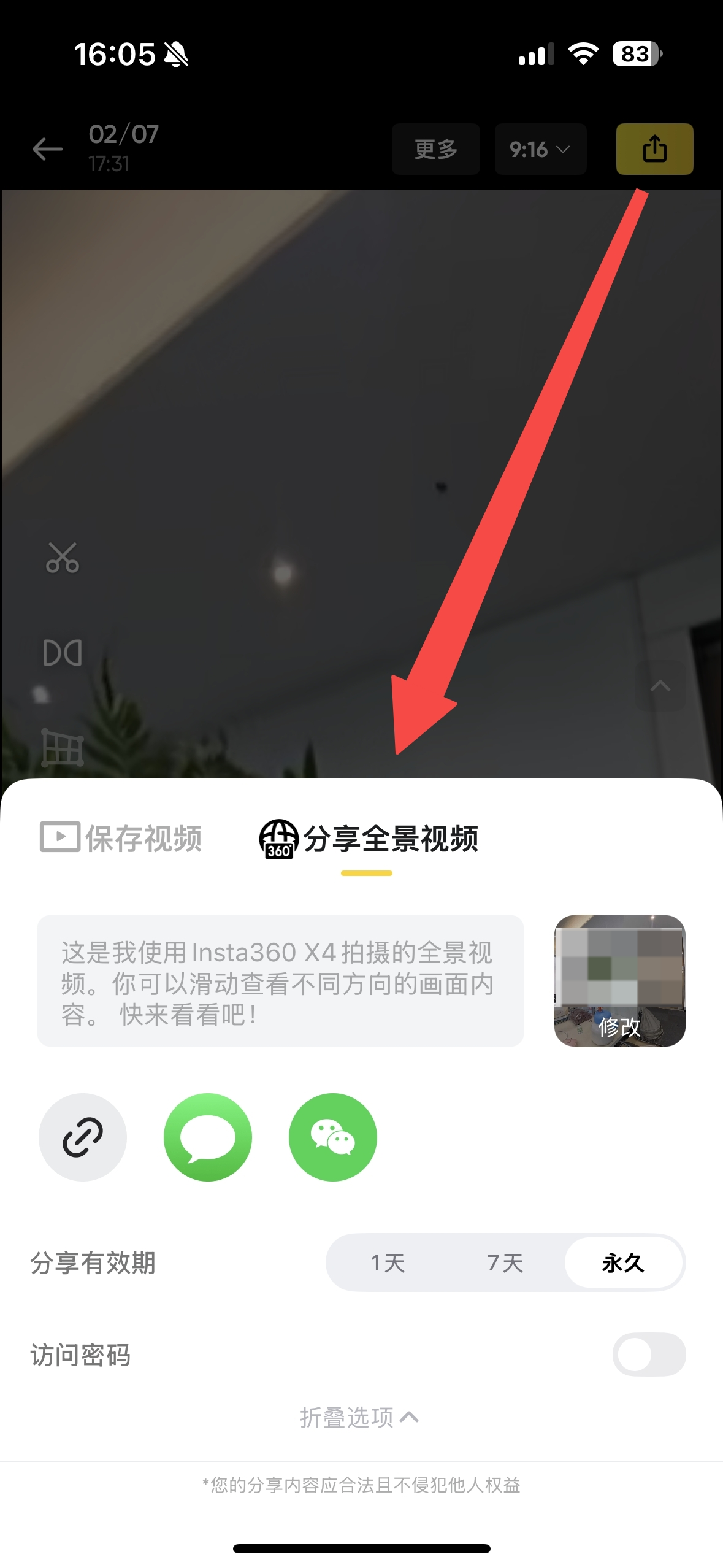The width and height of the screenshot is (723, 1568).
Task: Select the 分享全景视频 tab
Action: [x=369, y=838]
